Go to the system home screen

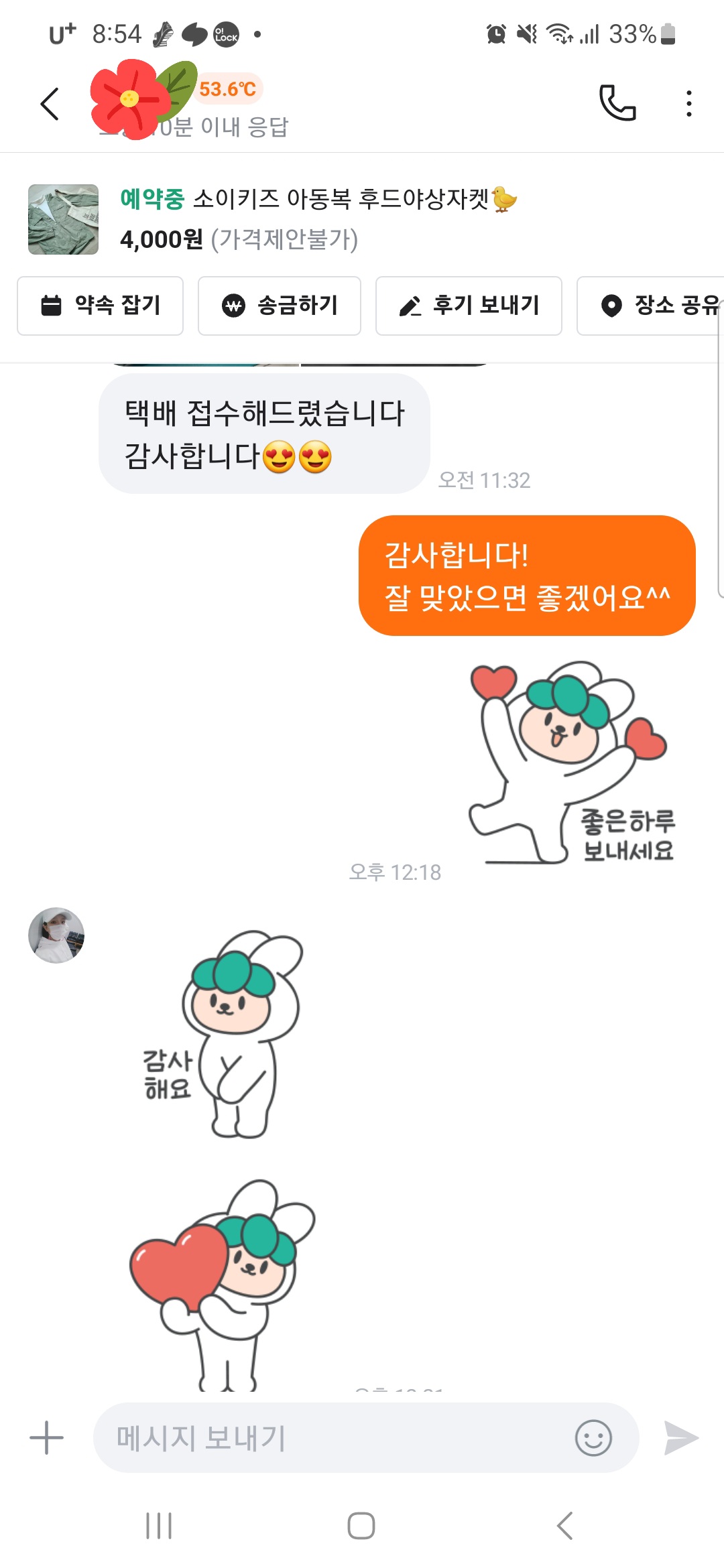tap(361, 1526)
